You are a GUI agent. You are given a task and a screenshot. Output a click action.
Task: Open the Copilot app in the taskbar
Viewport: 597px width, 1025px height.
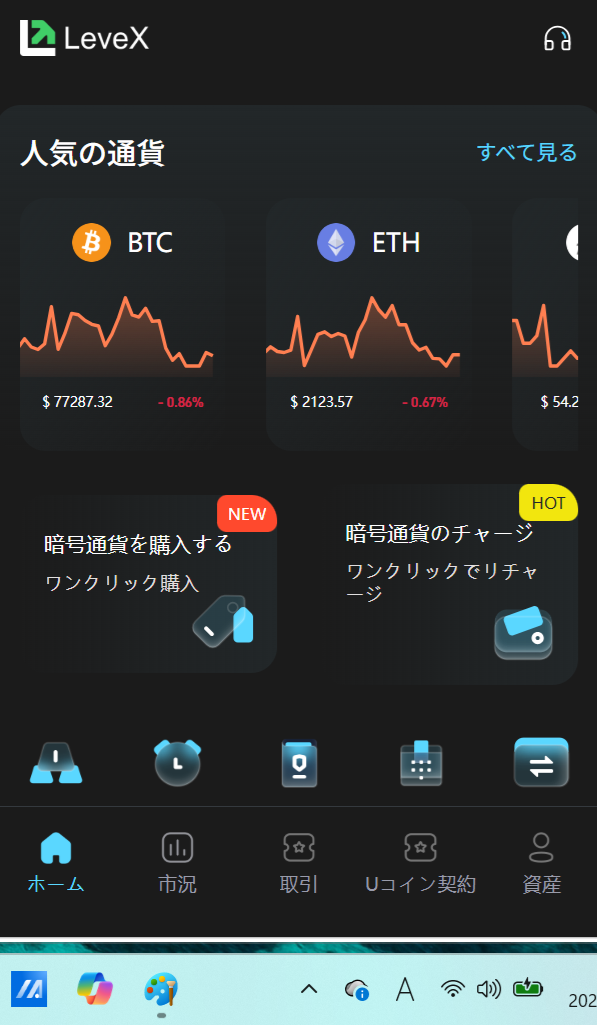[95, 988]
